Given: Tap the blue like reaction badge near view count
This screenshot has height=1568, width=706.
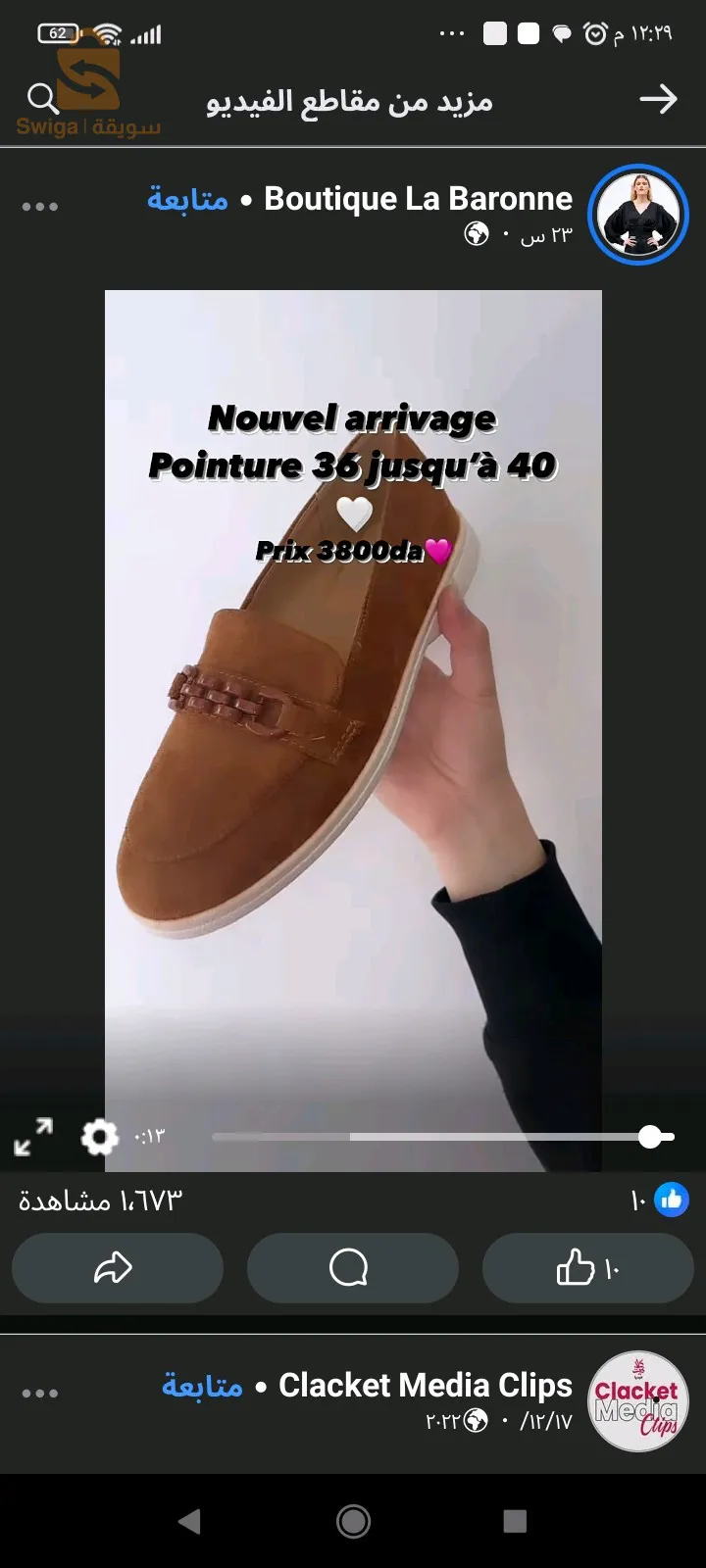Looking at the screenshot, I should click(671, 1199).
